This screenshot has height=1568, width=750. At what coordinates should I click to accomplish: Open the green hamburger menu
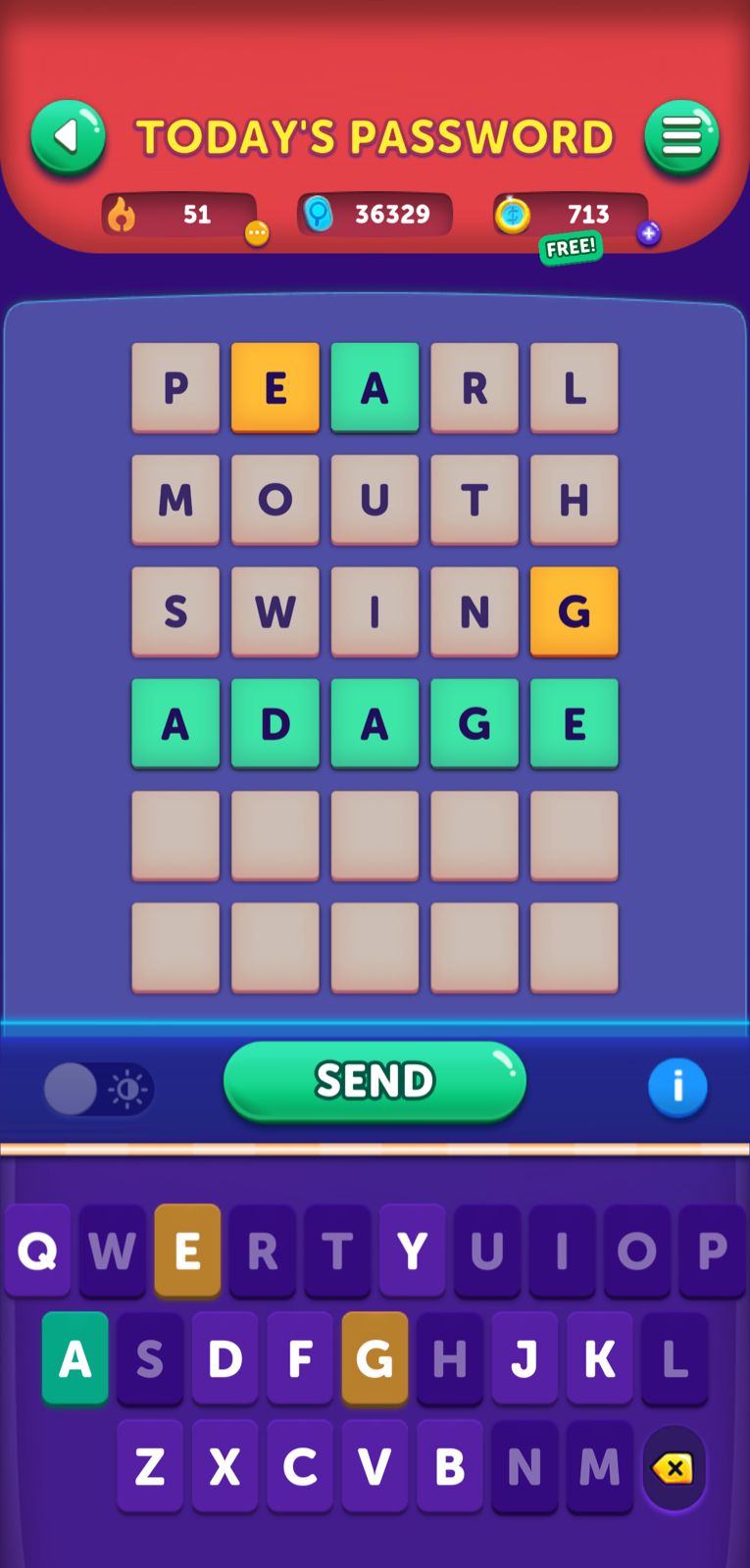coord(681,137)
